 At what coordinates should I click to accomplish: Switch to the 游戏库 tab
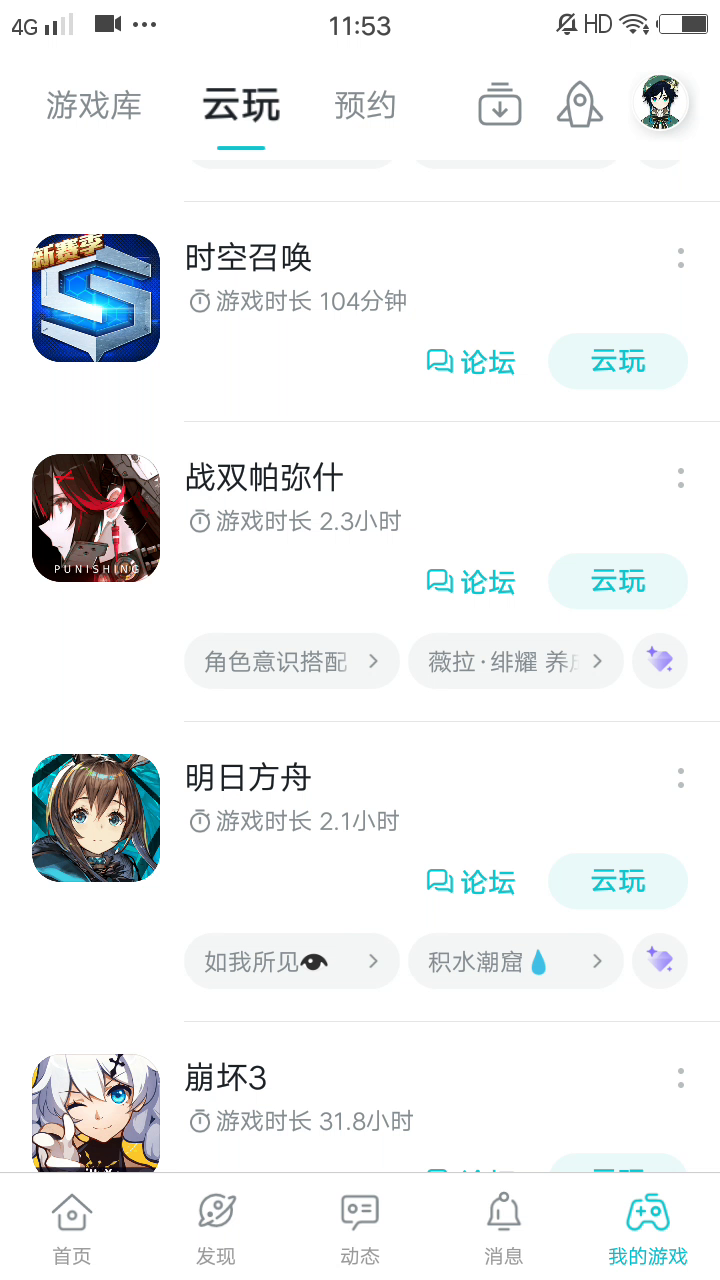94,106
